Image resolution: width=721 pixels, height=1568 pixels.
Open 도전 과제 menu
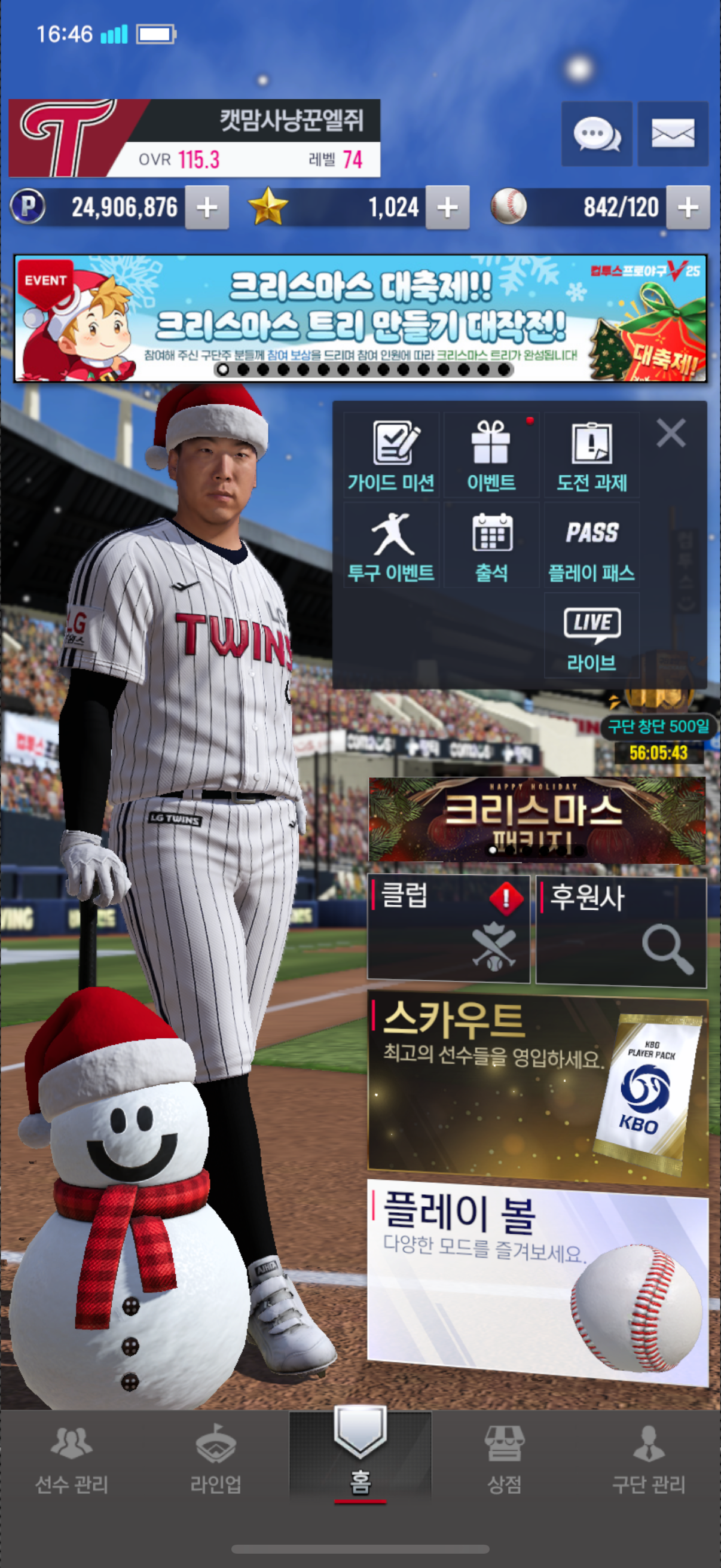tap(591, 455)
